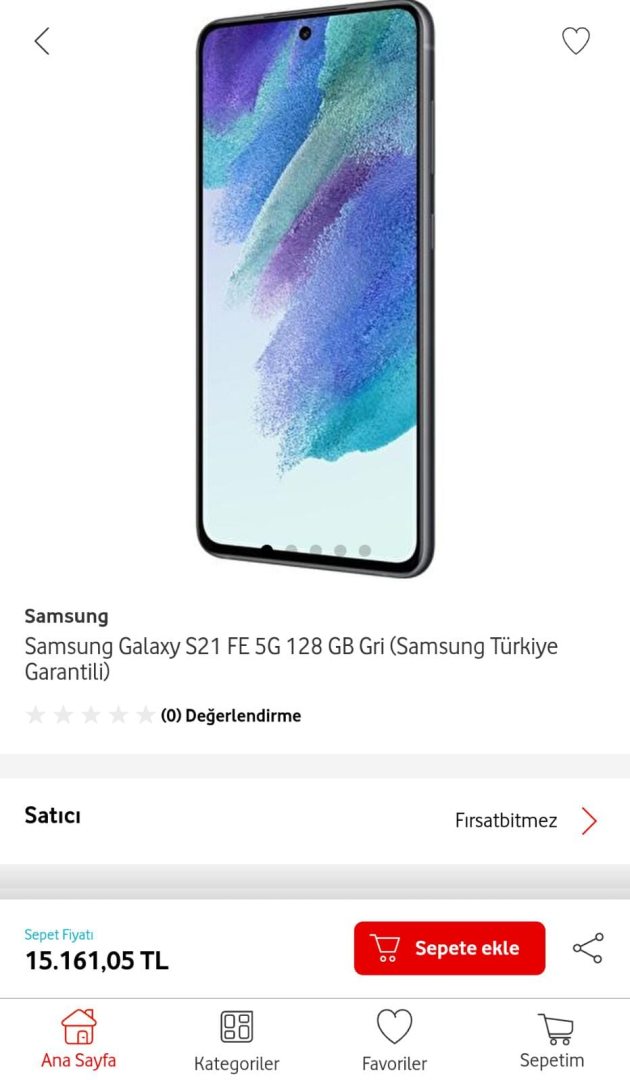
Task: Open the Kategoriler tab
Action: click(236, 1040)
